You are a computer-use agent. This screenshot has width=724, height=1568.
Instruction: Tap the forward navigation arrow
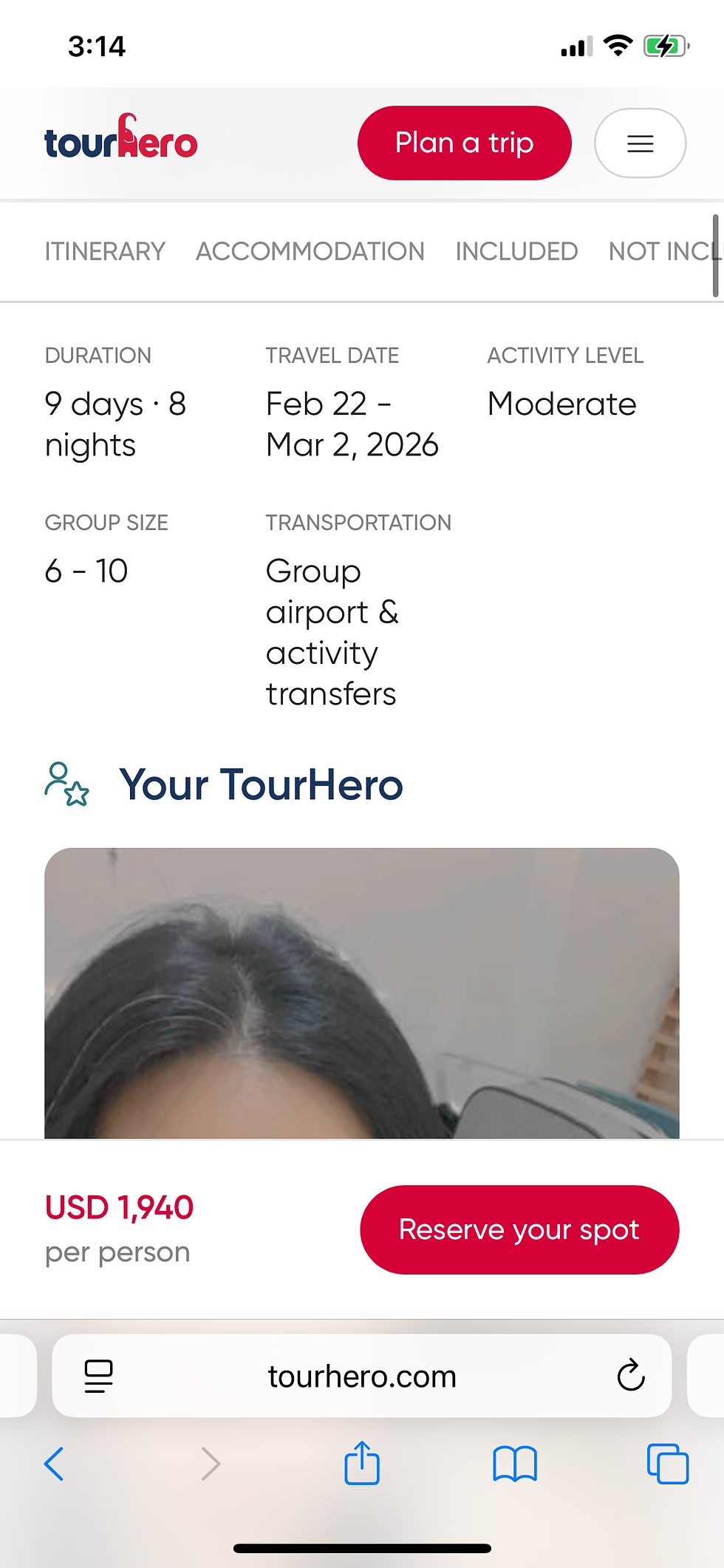click(210, 1465)
